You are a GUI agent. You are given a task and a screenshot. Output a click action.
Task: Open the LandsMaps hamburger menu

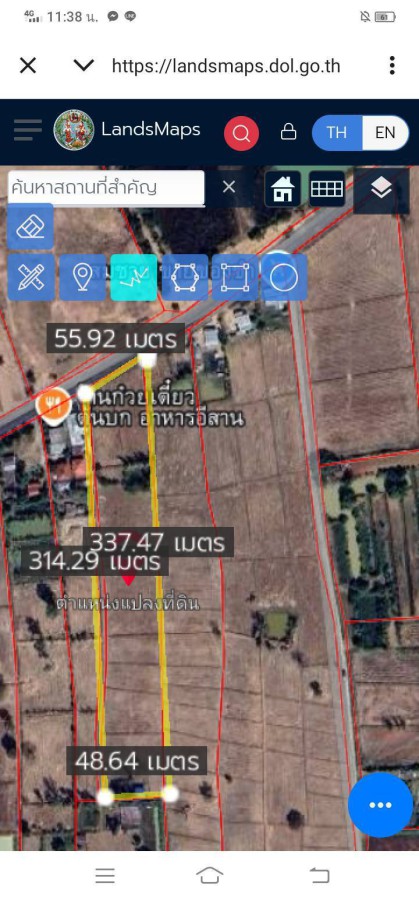pyautogui.click(x=28, y=130)
